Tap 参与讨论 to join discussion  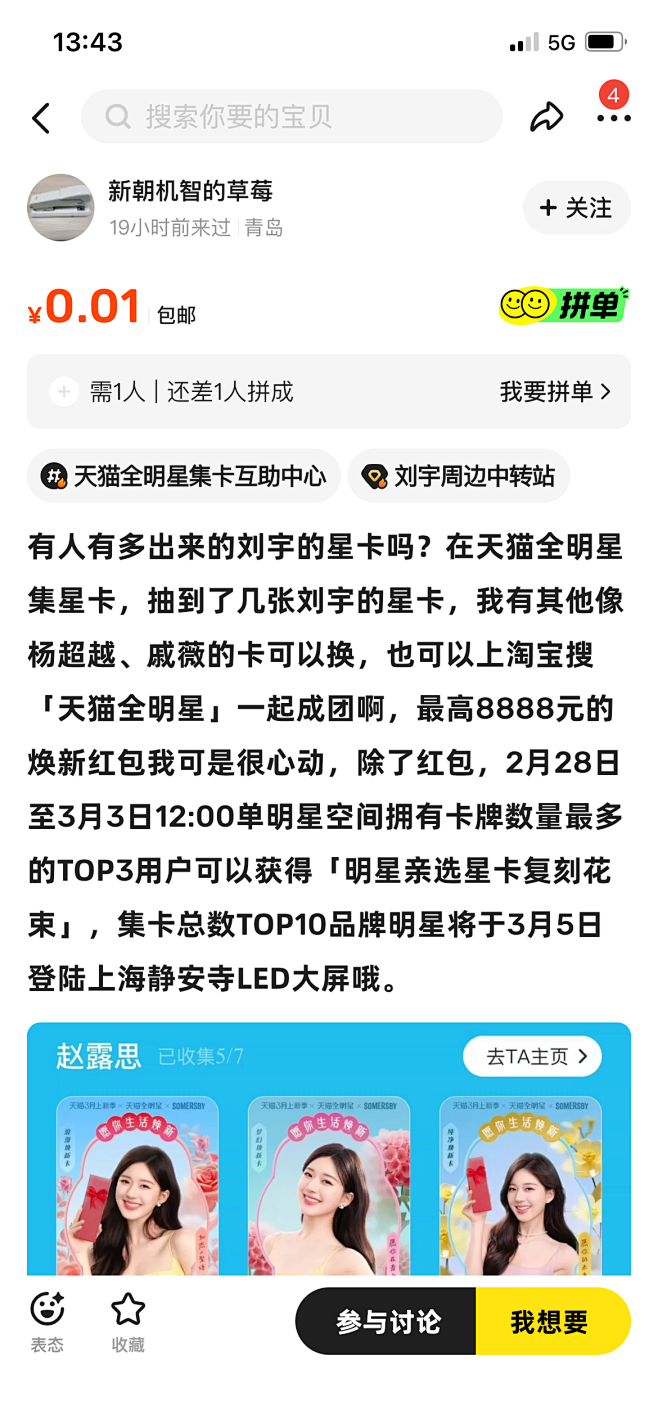click(x=387, y=1322)
